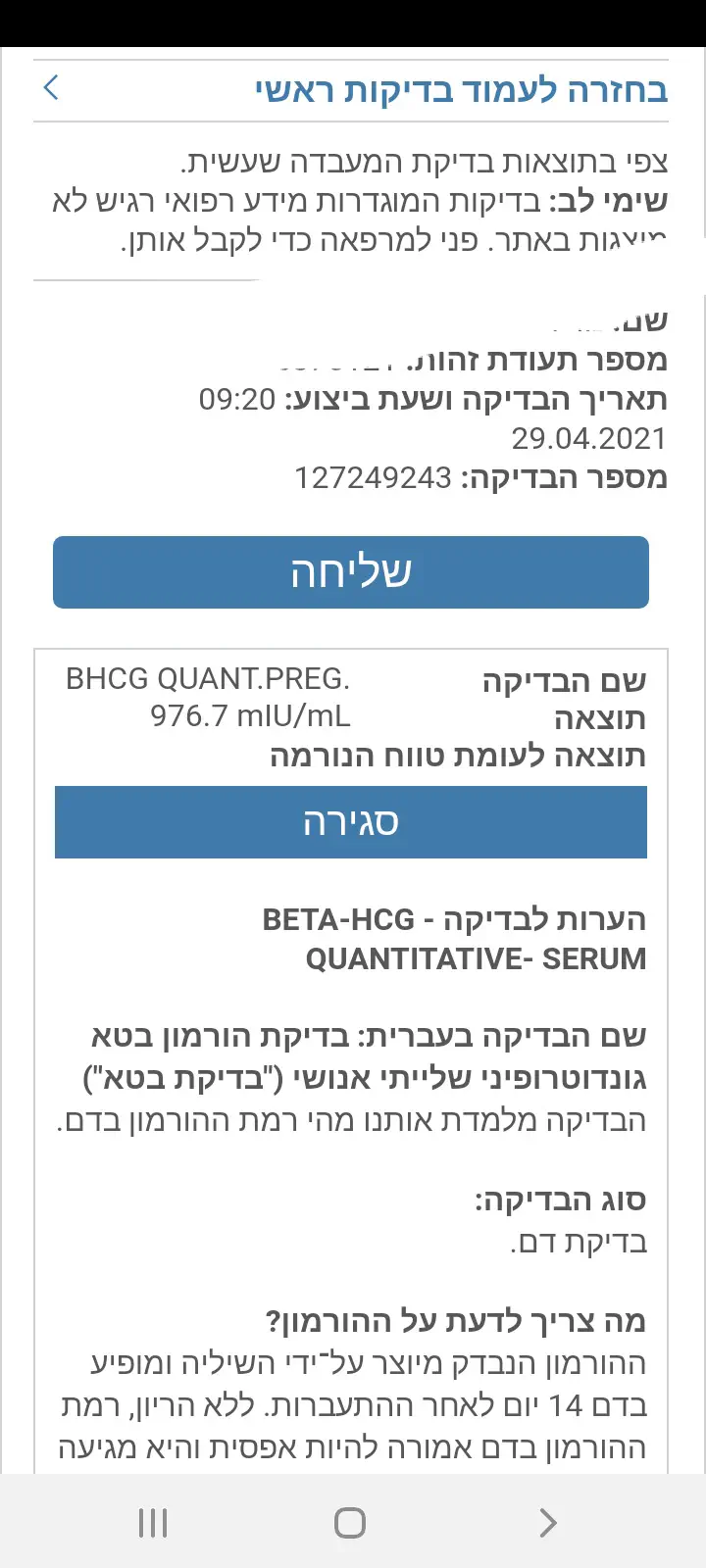Close test details with סגירה button

coord(351,822)
